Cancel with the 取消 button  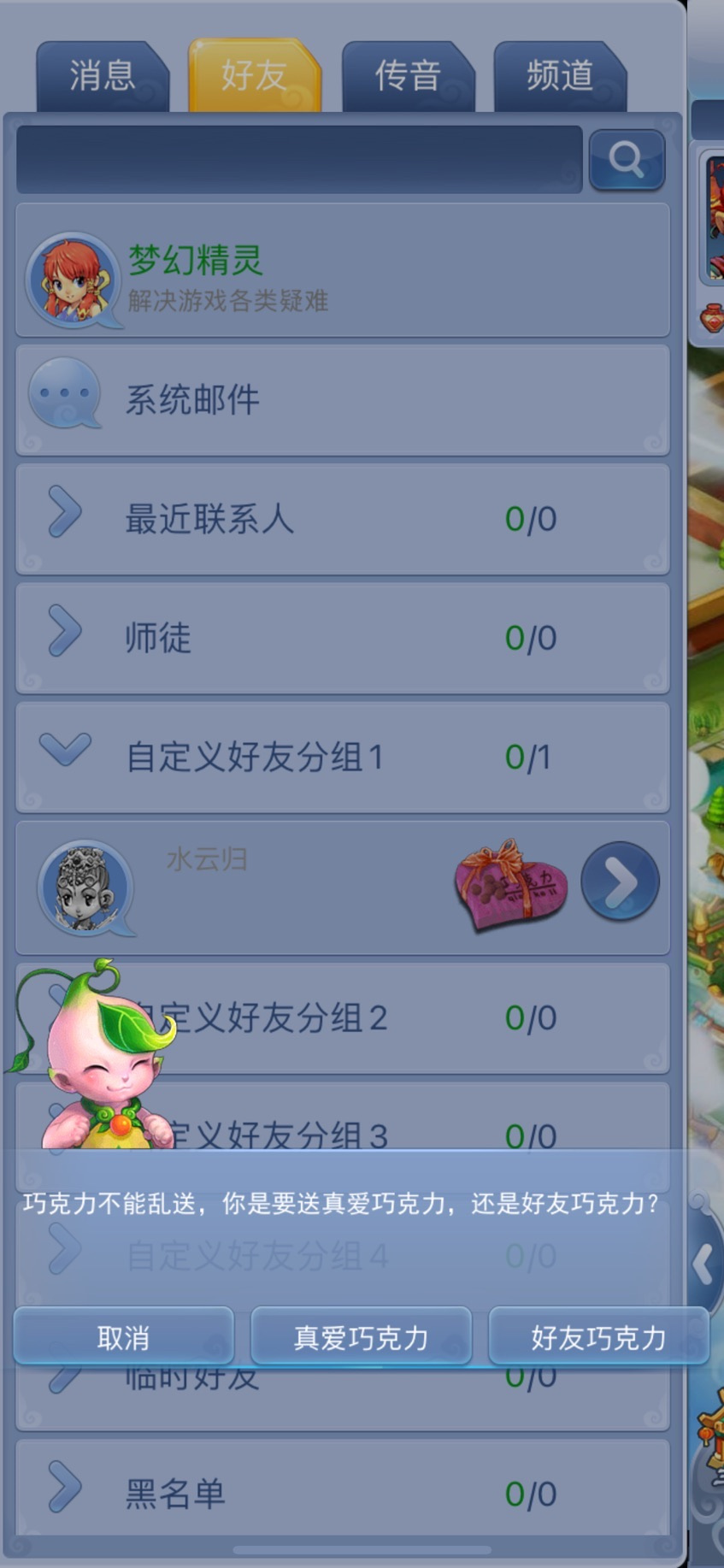[x=123, y=1336]
